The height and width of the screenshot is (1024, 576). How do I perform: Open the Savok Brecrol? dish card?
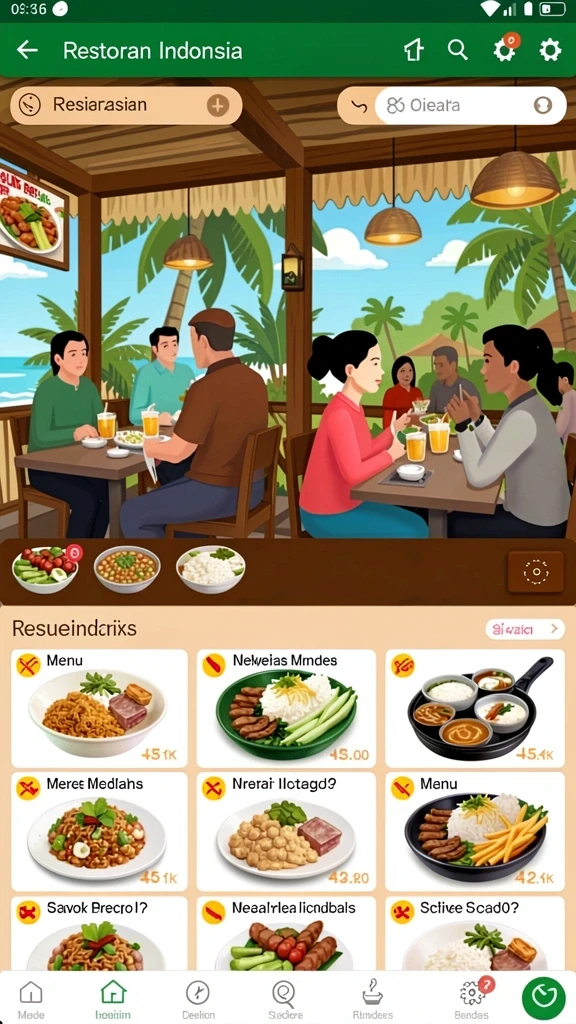tap(99, 934)
